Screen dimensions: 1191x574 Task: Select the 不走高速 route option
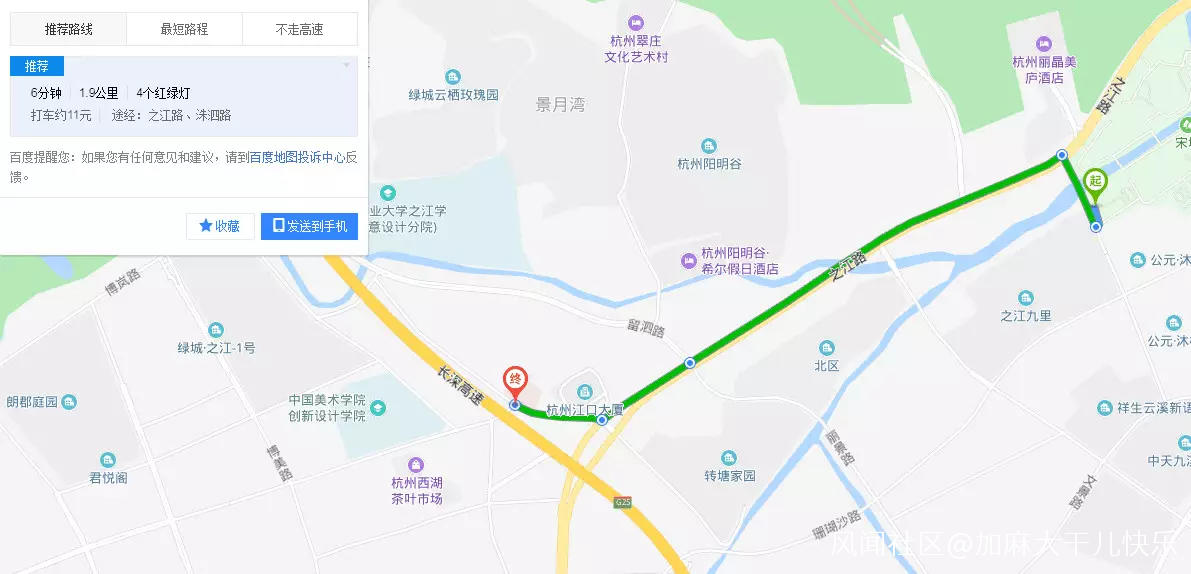pyautogui.click(x=299, y=29)
